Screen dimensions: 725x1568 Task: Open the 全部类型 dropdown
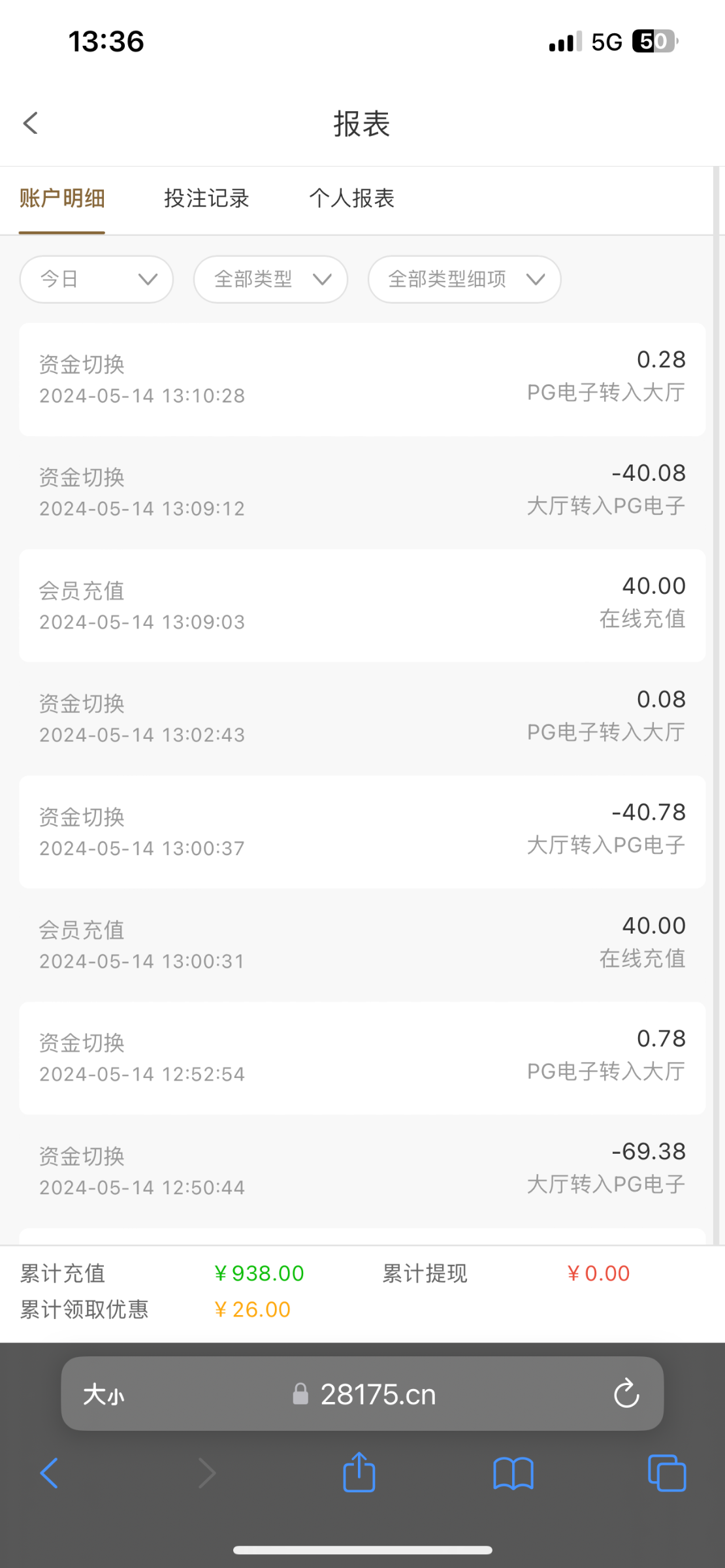pyautogui.click(x=270, y=280)
